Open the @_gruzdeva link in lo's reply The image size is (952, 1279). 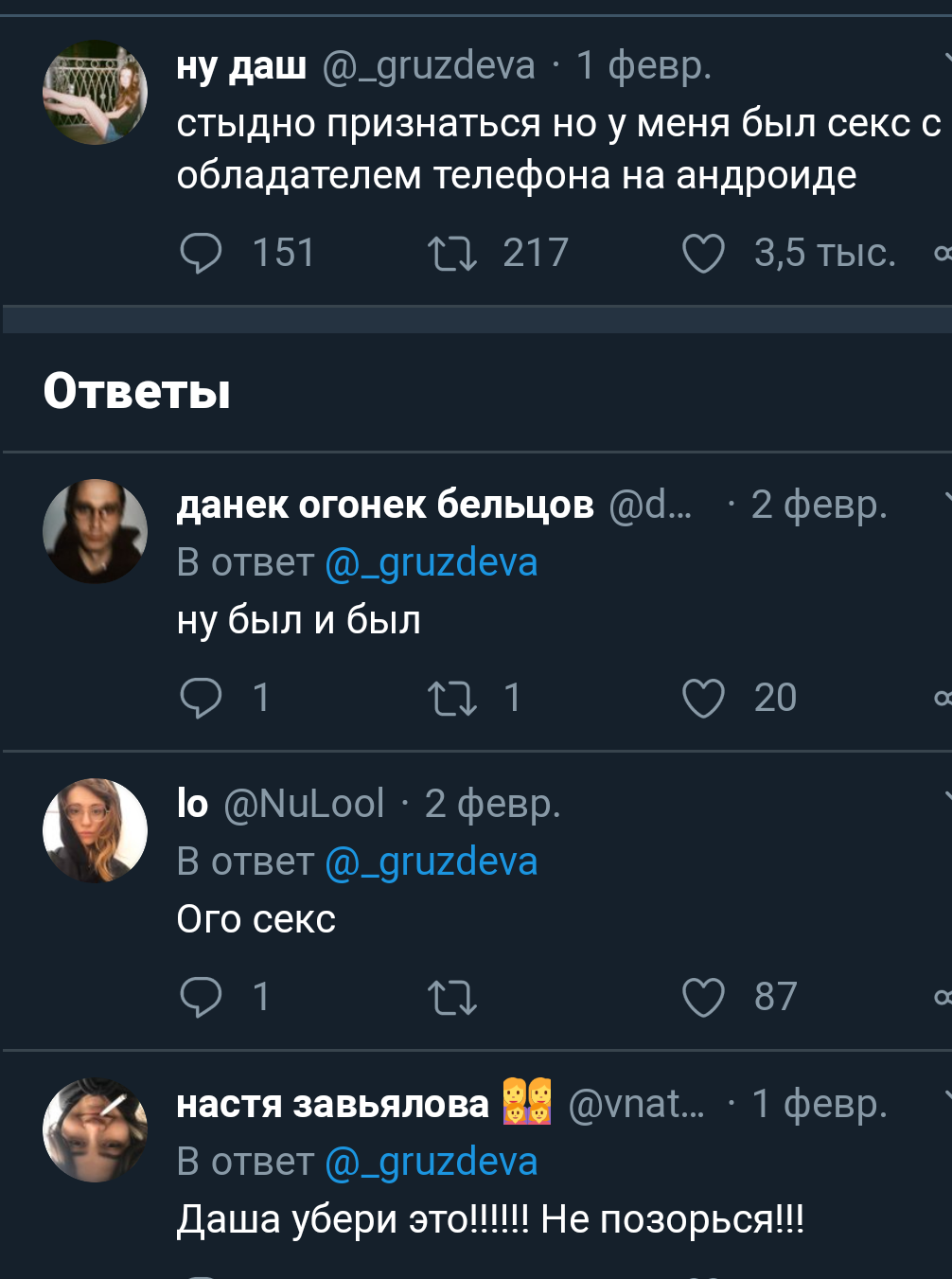(x=431, y=862)
